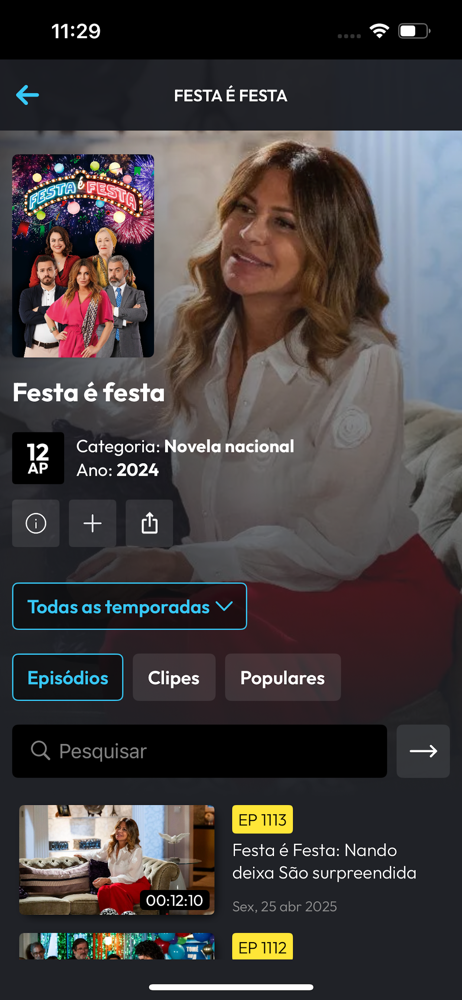
Task: Submit search with the arrow button
Action: click(423, 751)
